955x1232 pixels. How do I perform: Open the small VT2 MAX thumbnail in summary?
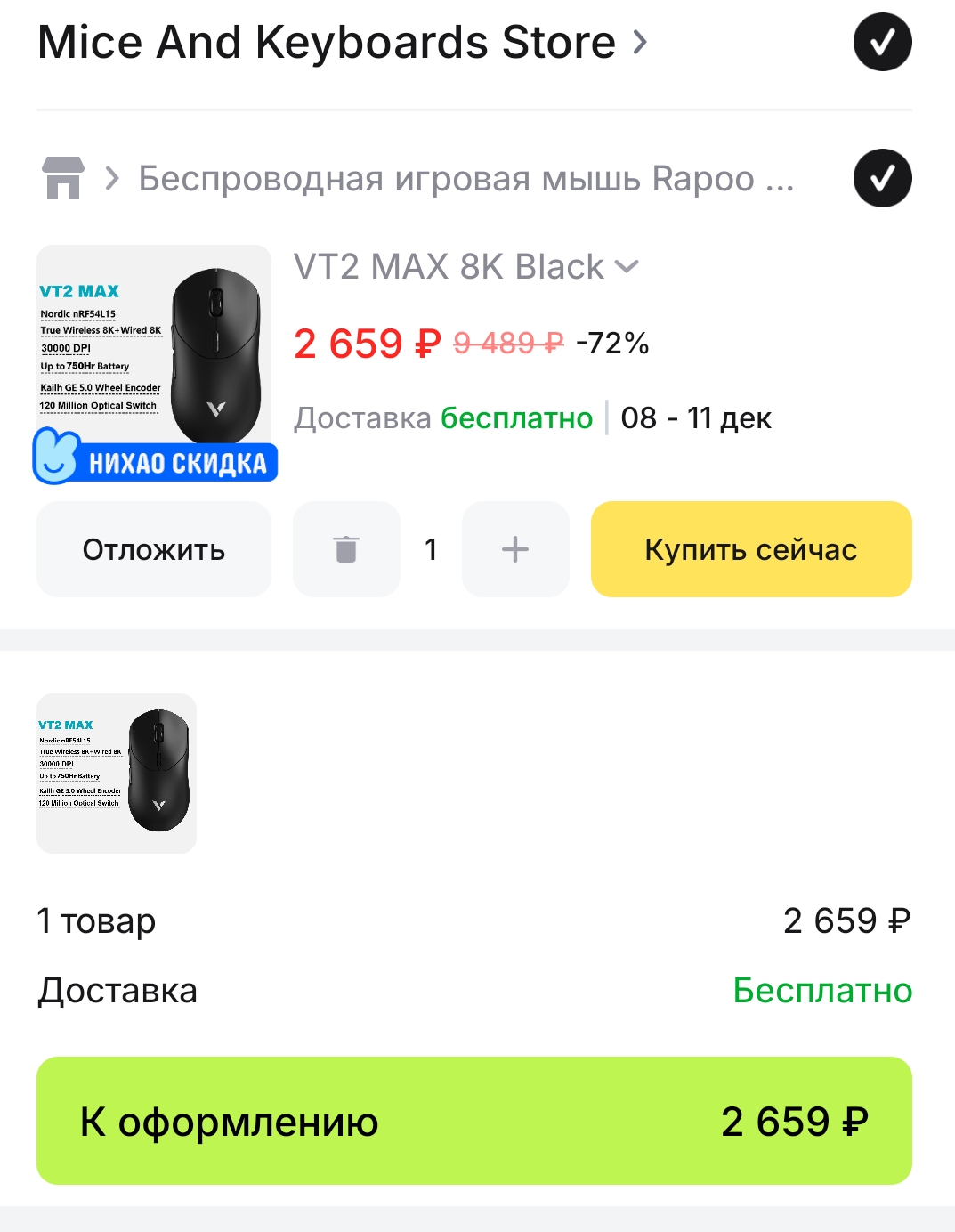[x=117, y=774]
